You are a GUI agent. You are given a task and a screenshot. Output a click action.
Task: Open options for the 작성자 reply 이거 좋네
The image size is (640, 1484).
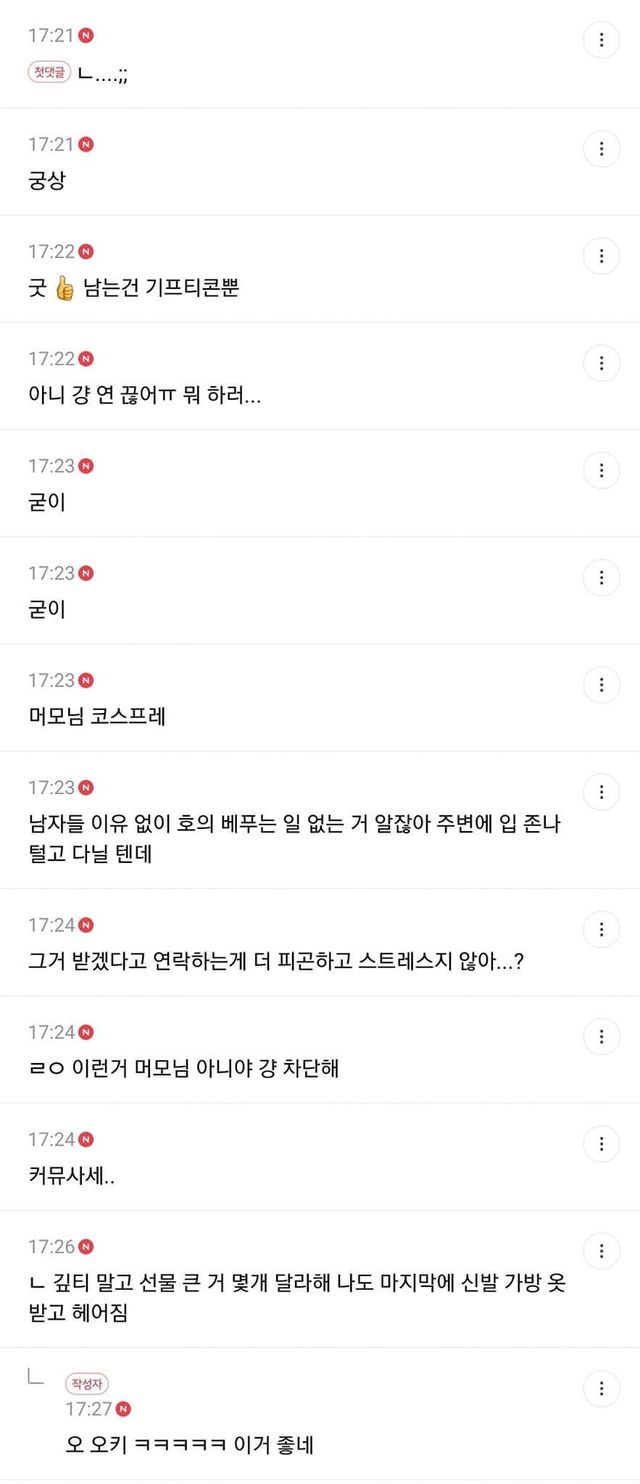pos(601,1388)
